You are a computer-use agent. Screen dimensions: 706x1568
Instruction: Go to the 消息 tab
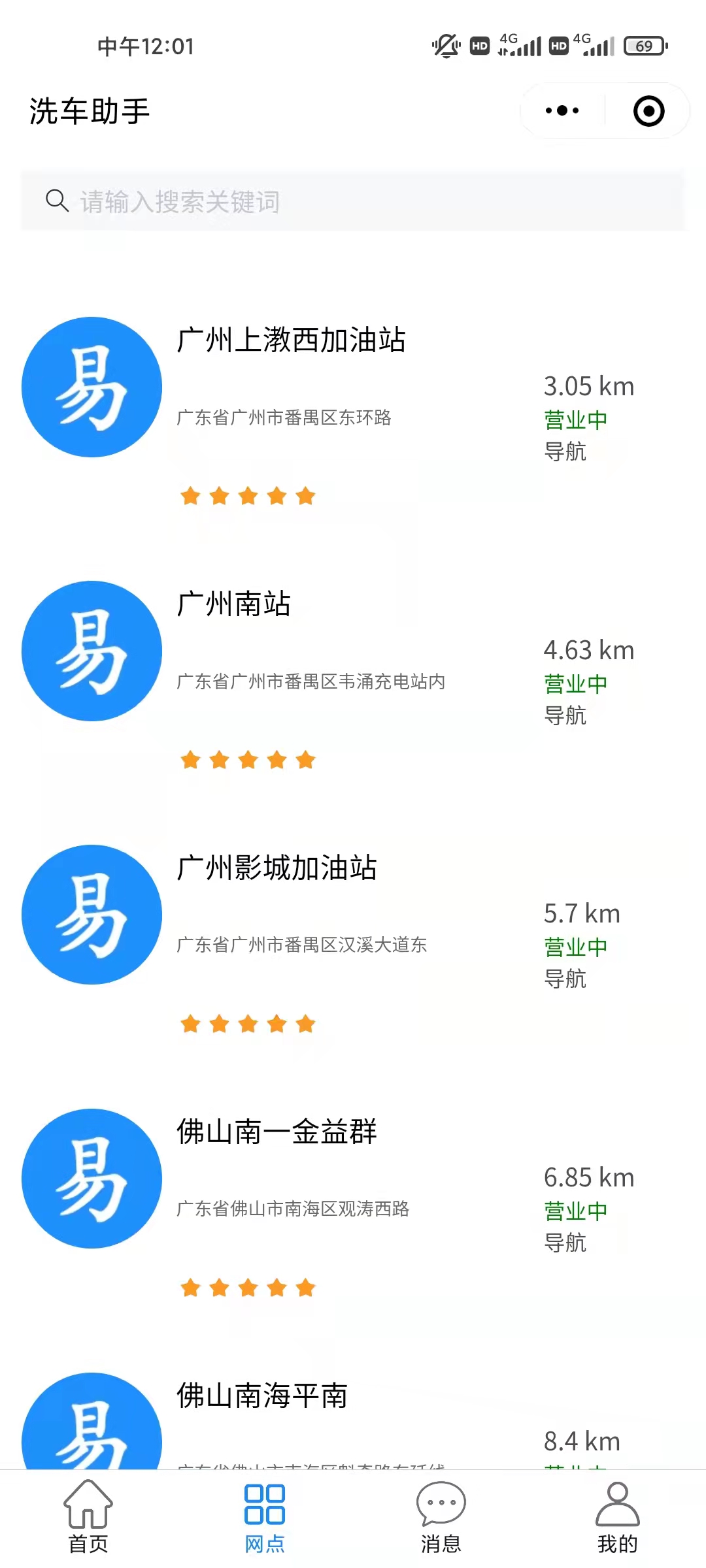[x=441, y=1517]
